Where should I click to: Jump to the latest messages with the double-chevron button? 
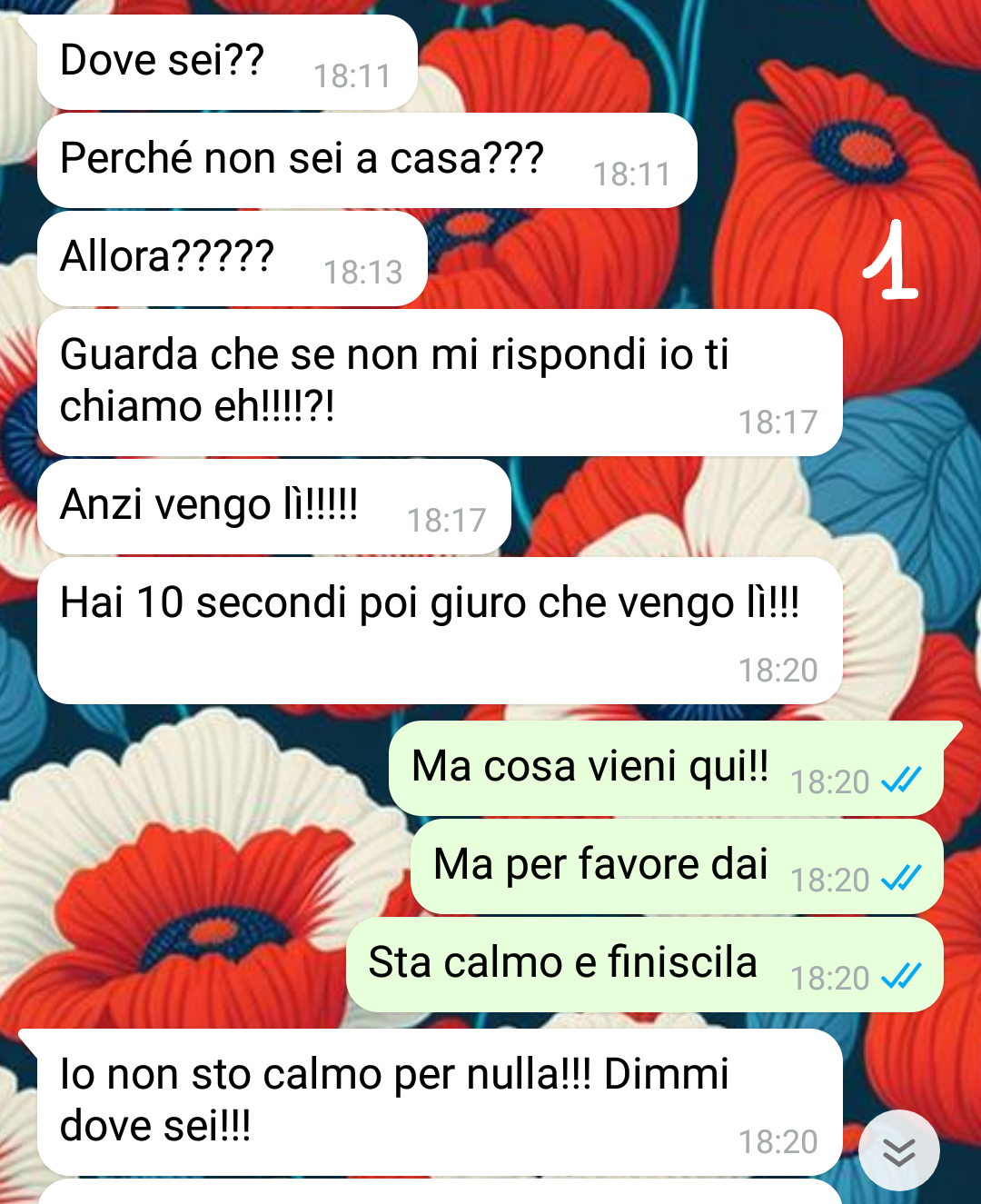click(x=898, y=1150)
